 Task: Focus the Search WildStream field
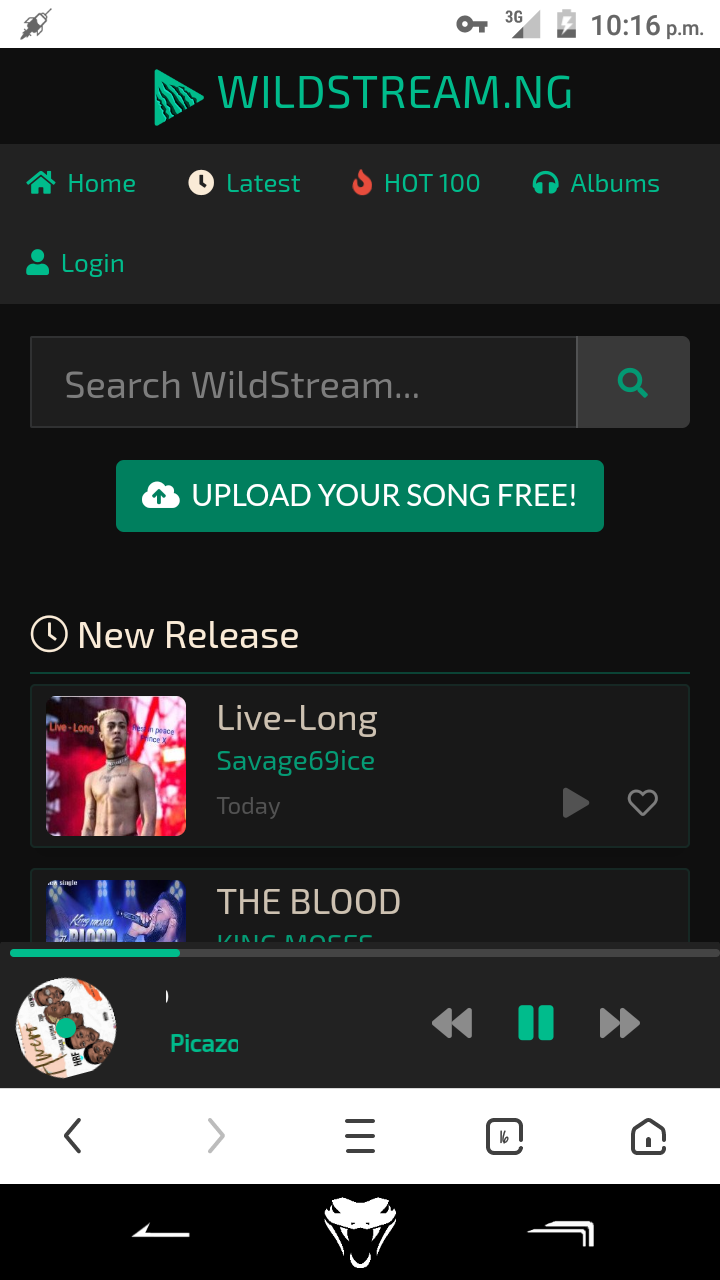[x=303, y=383]
